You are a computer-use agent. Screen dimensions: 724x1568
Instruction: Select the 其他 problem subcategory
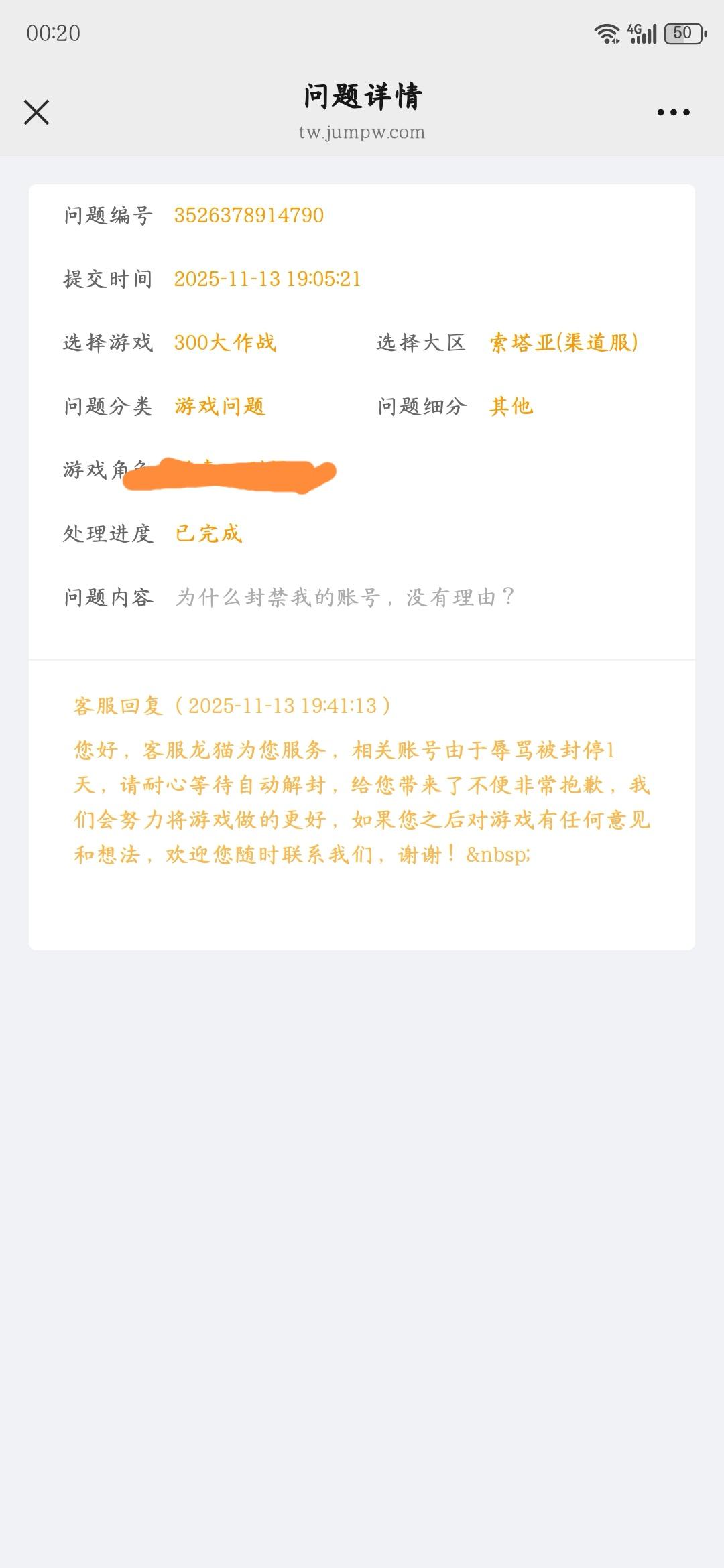(x=509, y=407)
